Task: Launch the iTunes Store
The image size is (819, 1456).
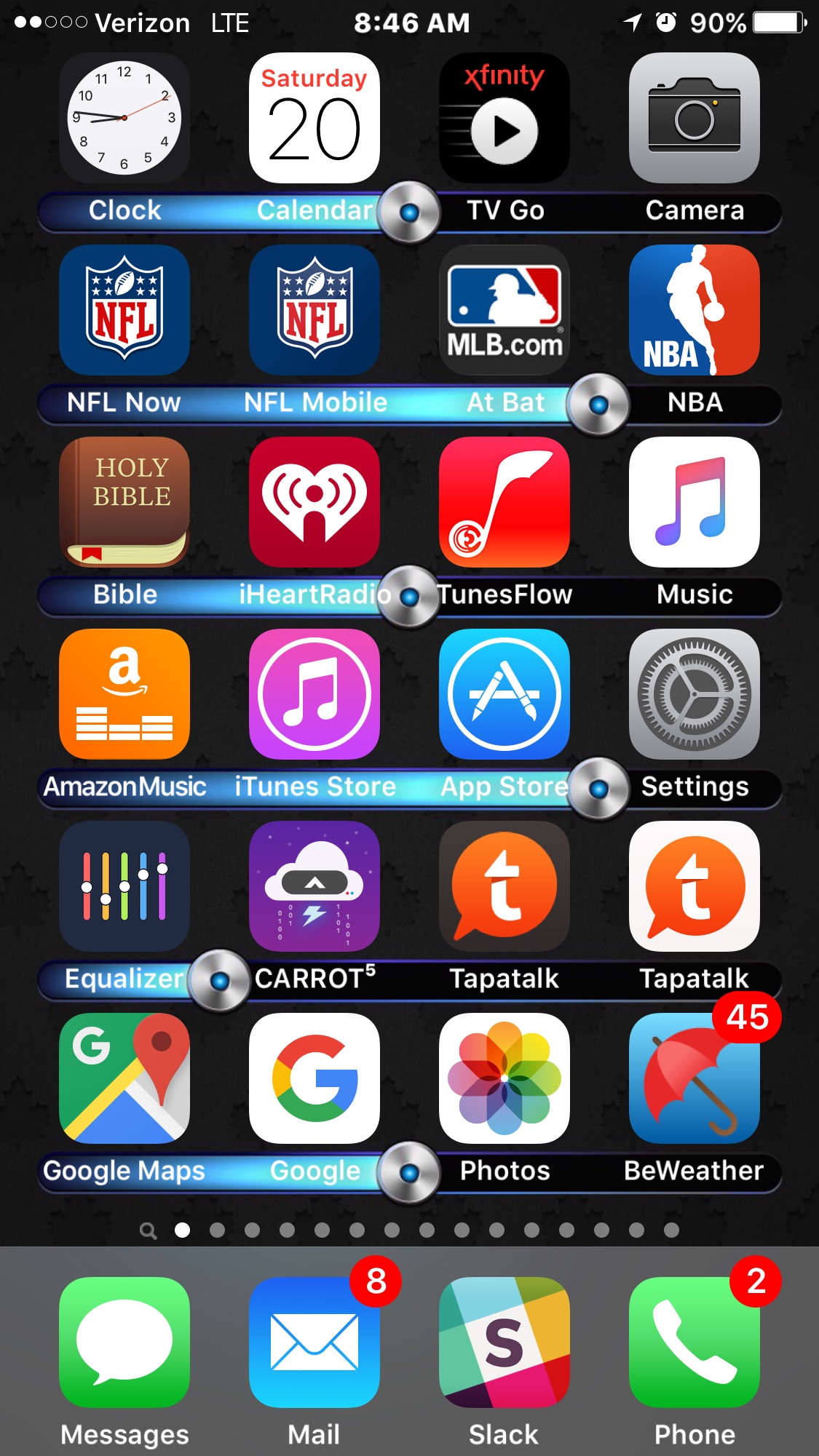Action: point(314,694)
